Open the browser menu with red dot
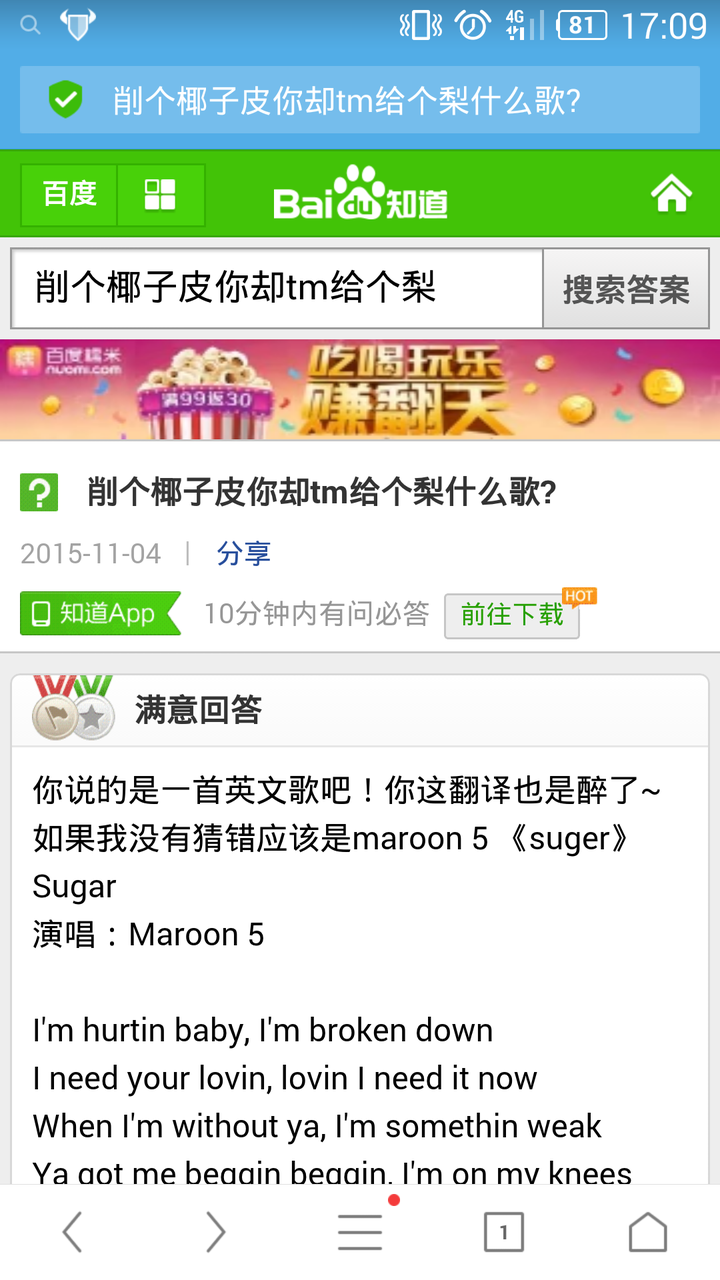This screenshot has width=720, height=1280. tap(360, 1232)
